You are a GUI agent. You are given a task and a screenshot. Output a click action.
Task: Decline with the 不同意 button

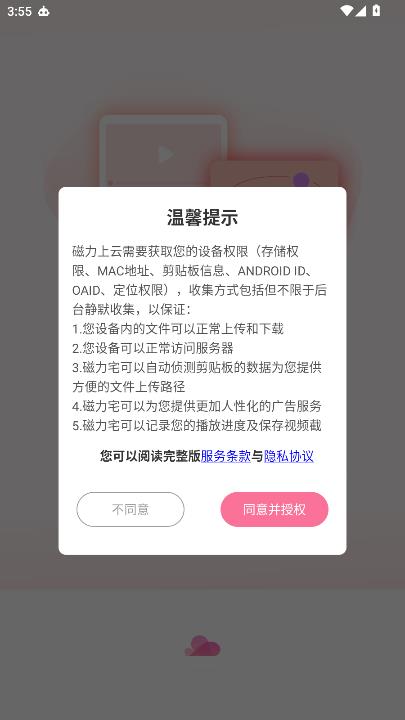130,509
